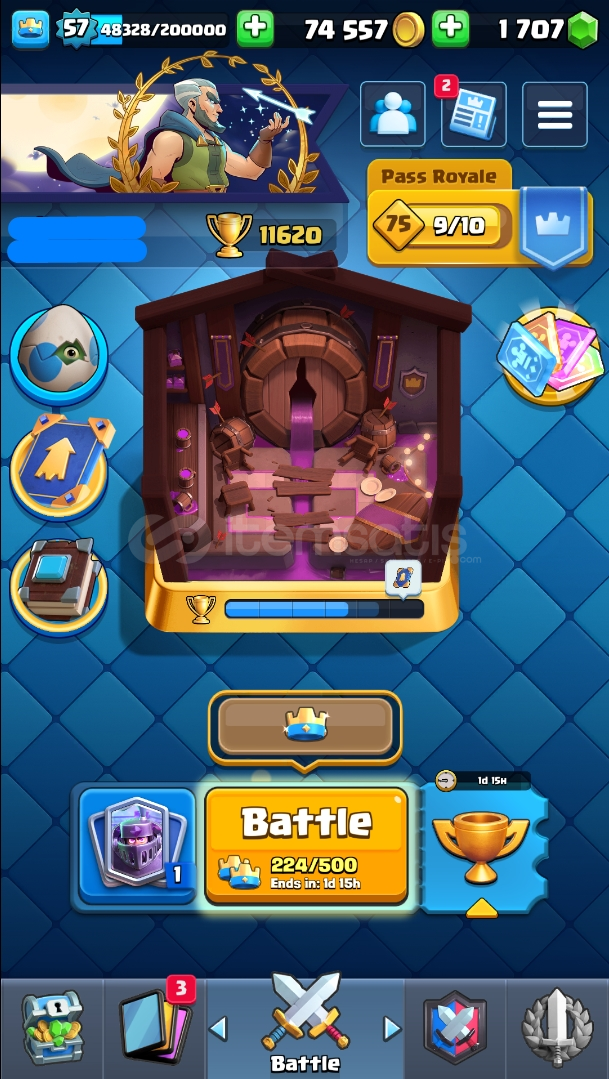Change the battle deck card slot

tap(138, 846)
